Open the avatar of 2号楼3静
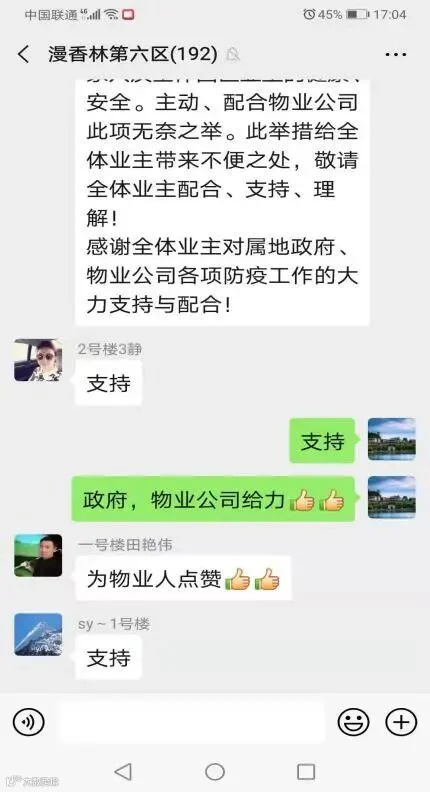The height and width of the screenshot is (792, 430). coord(38,360)
